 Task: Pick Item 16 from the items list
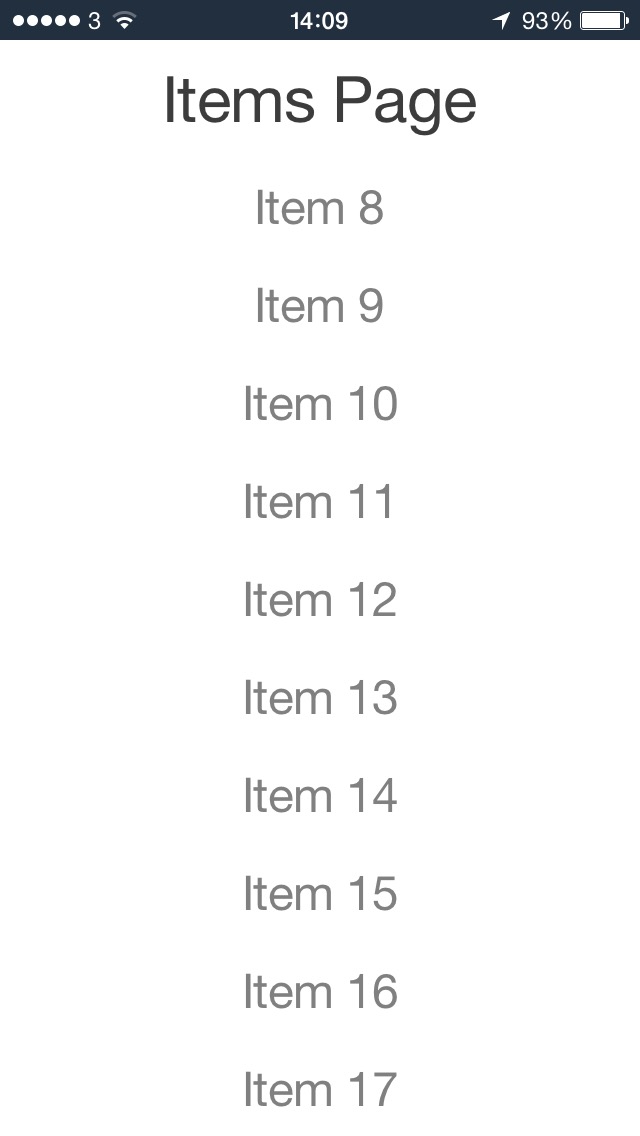click(320, 992)
